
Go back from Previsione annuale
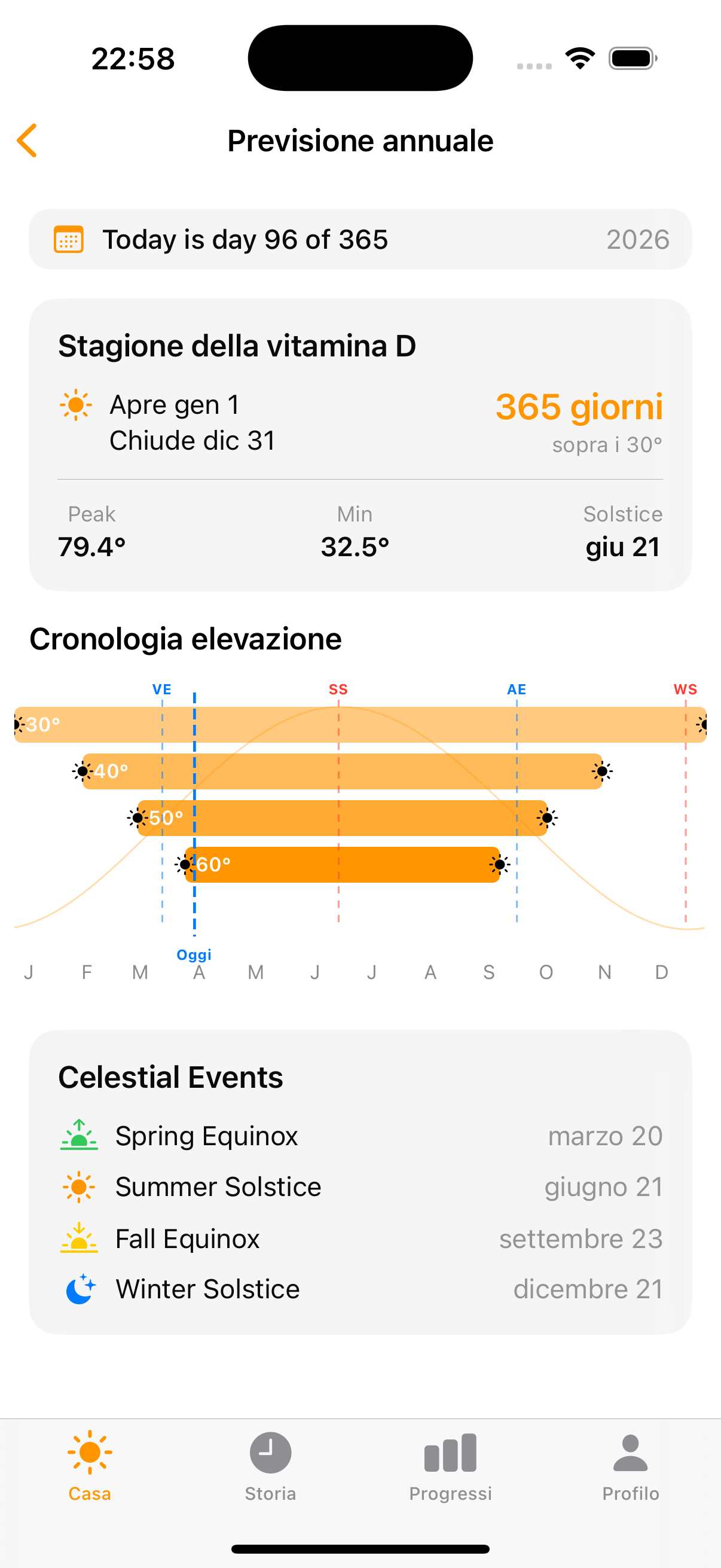click(x=28, y=141)
